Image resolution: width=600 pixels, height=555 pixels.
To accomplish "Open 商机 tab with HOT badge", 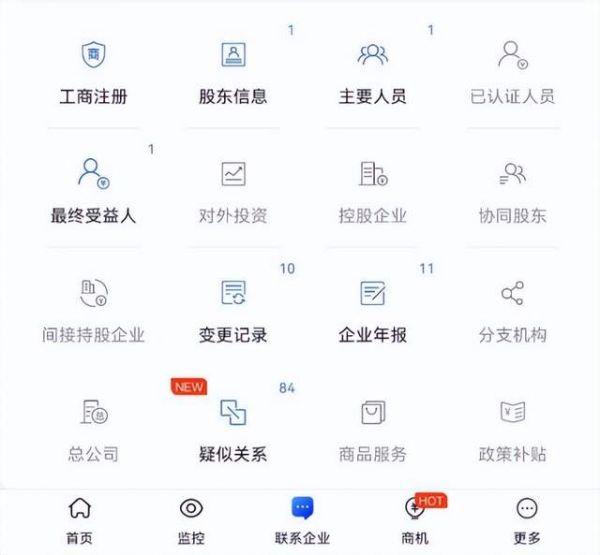I will point(414,521).
